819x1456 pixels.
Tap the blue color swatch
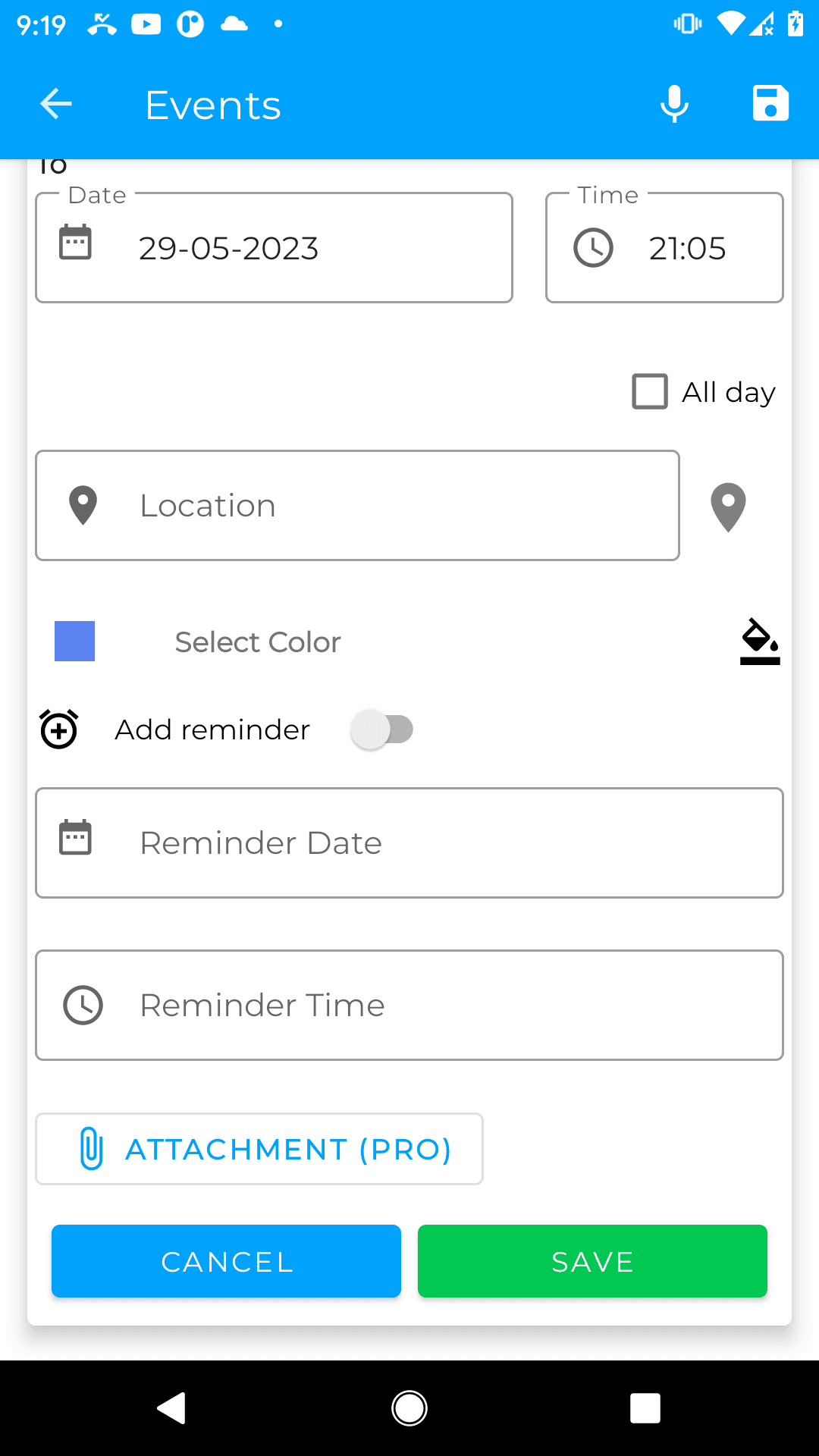coord(74,641)
